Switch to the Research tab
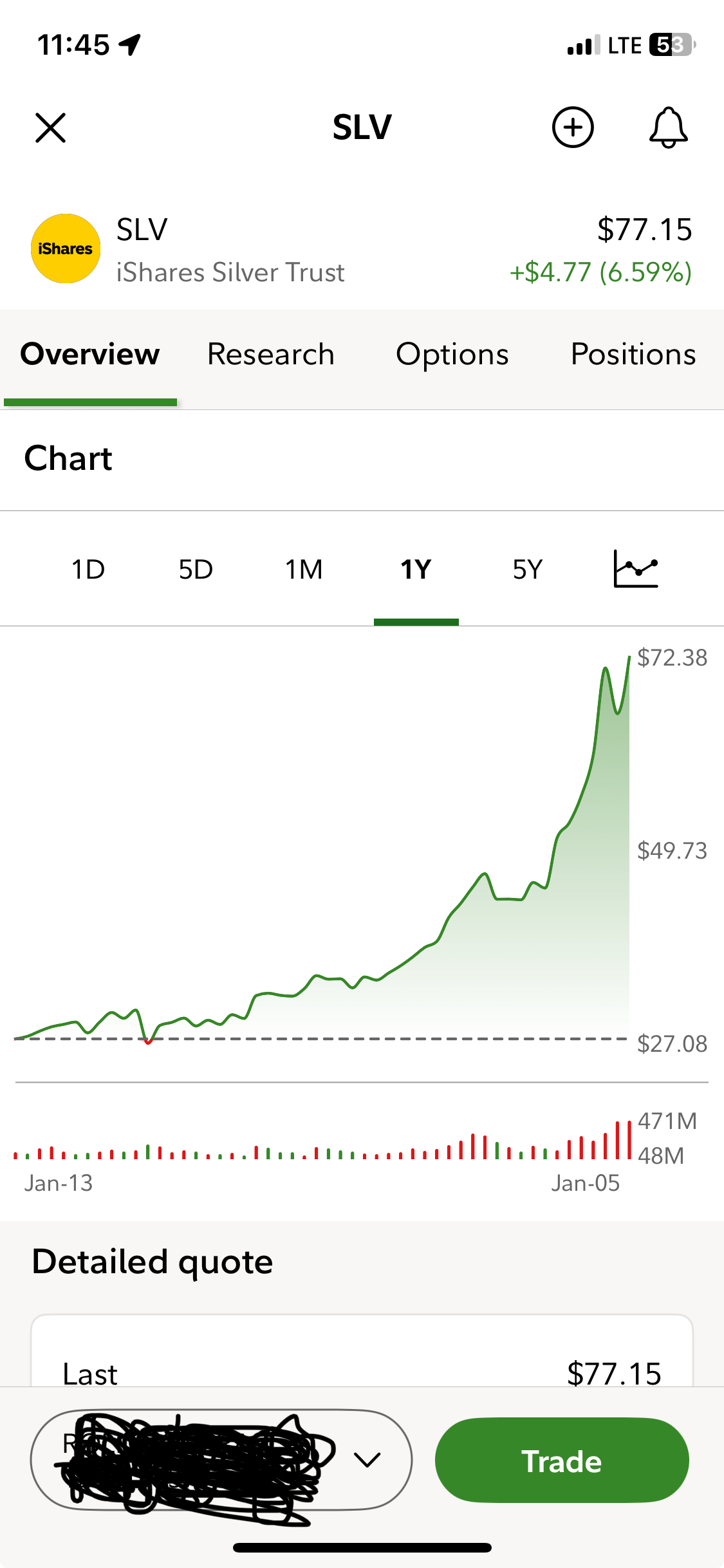 [270, 355]
